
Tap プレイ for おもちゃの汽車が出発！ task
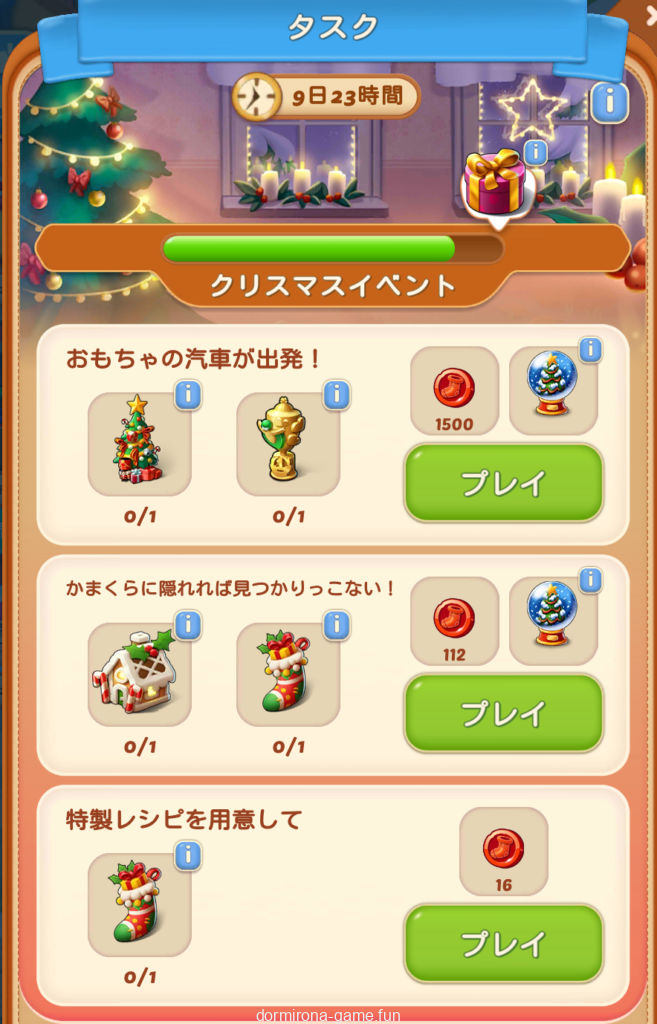click(x=503, y=483)
